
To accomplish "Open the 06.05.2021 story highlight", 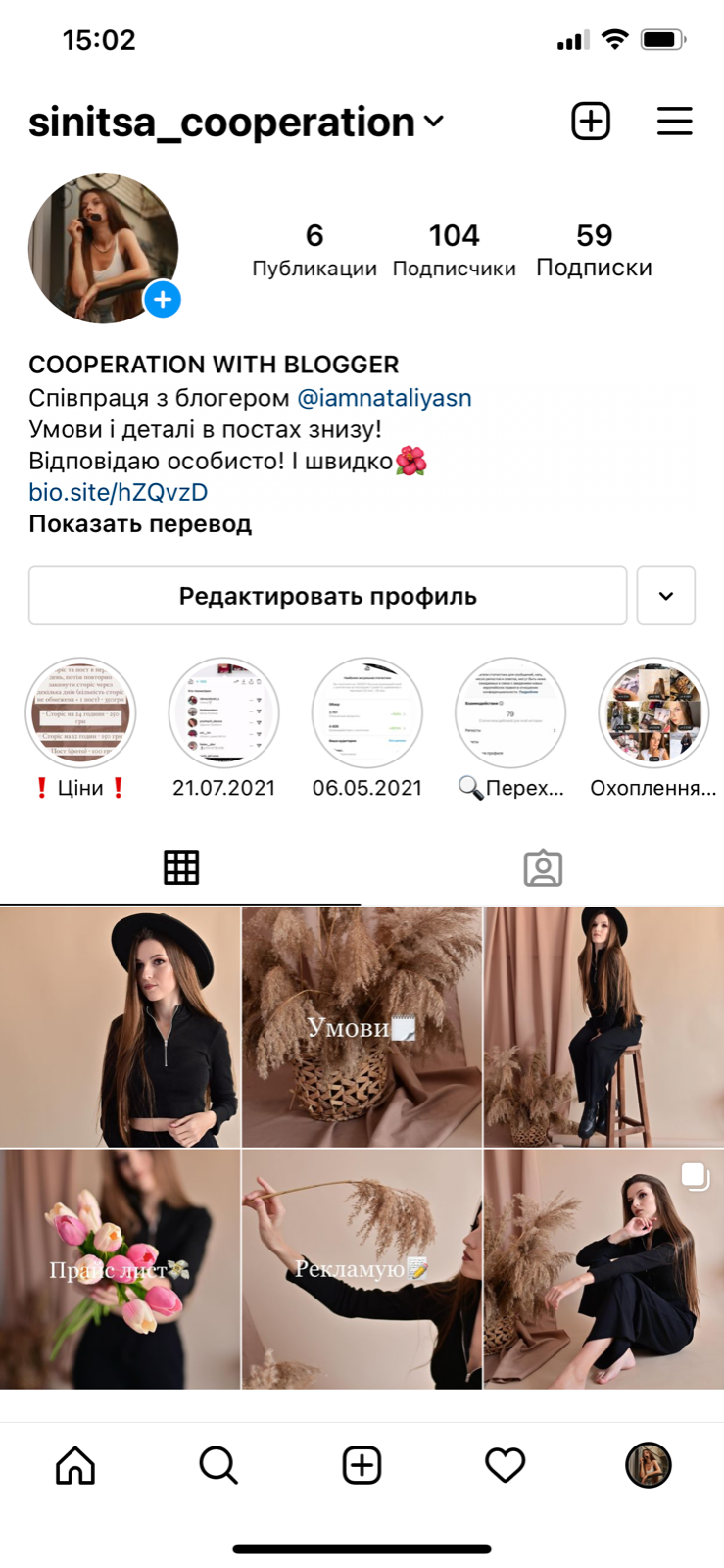I will 366,712.
